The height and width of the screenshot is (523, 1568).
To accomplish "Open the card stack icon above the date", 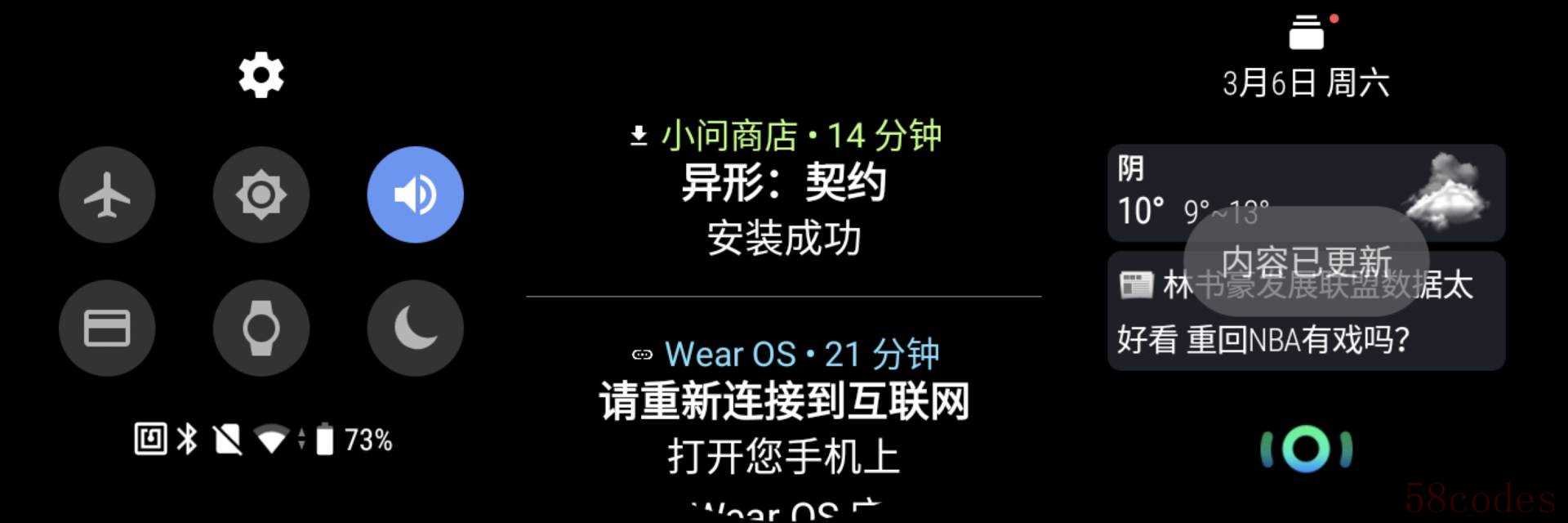I will pyautogui.click(x=1306, y=33).
